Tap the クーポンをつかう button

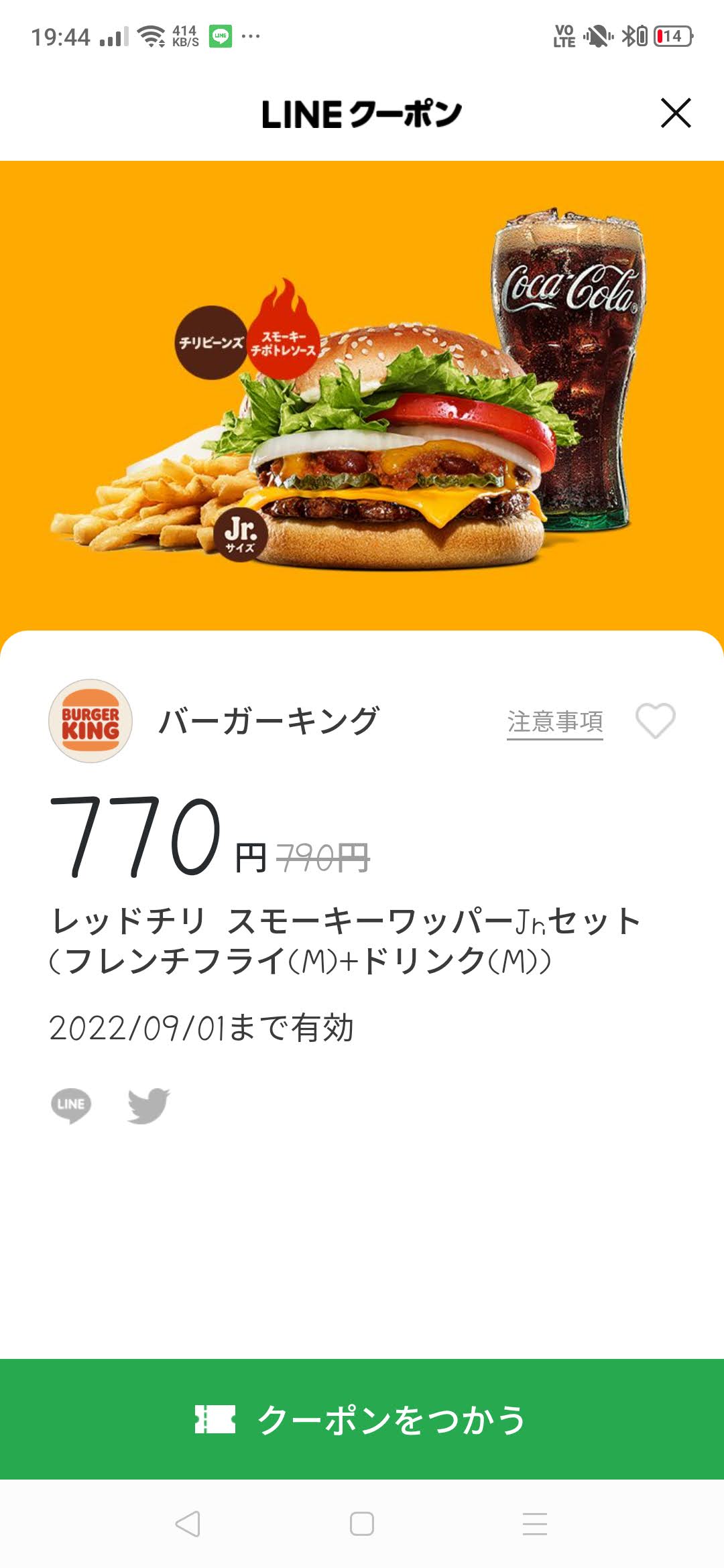coord(362,1419)
